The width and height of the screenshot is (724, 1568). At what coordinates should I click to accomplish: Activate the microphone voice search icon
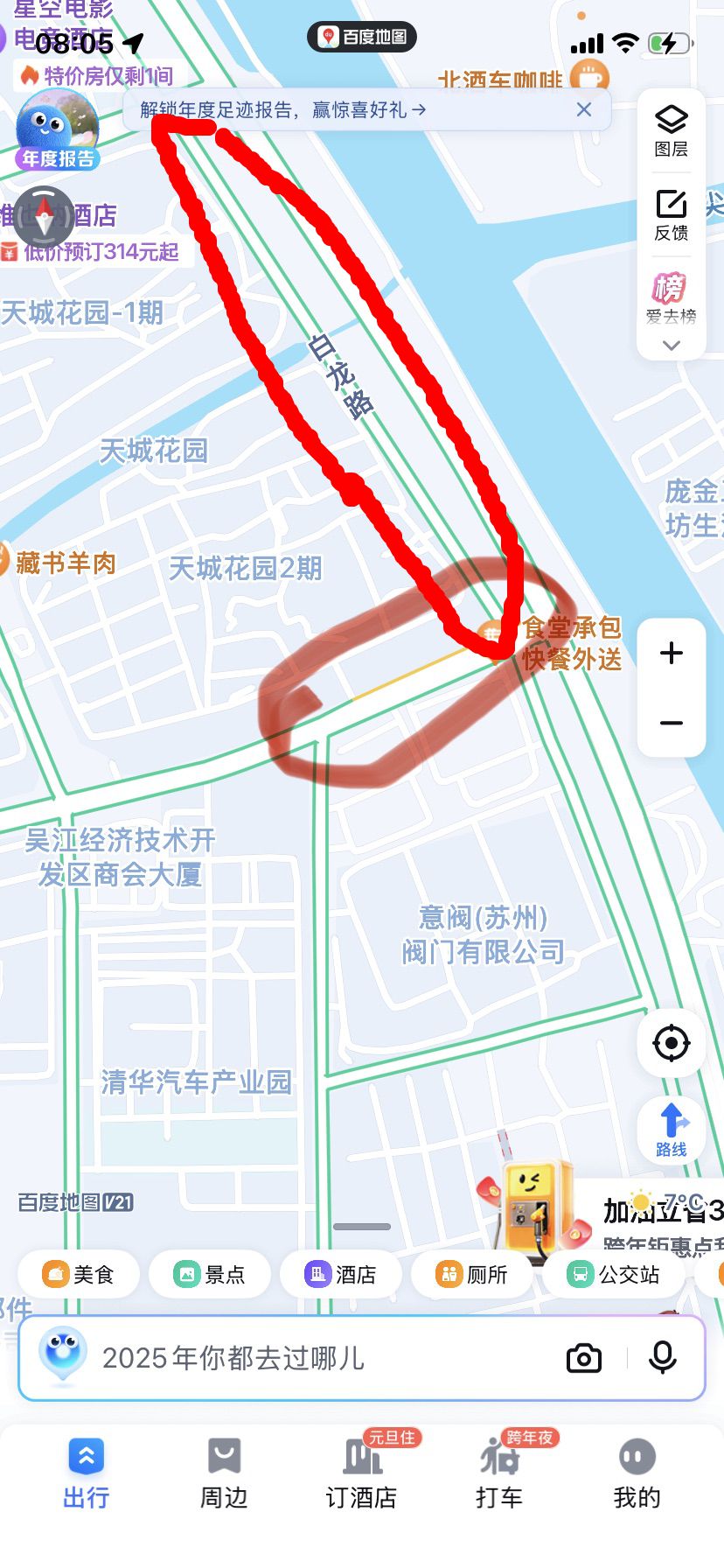click(x=662, y=1357)
